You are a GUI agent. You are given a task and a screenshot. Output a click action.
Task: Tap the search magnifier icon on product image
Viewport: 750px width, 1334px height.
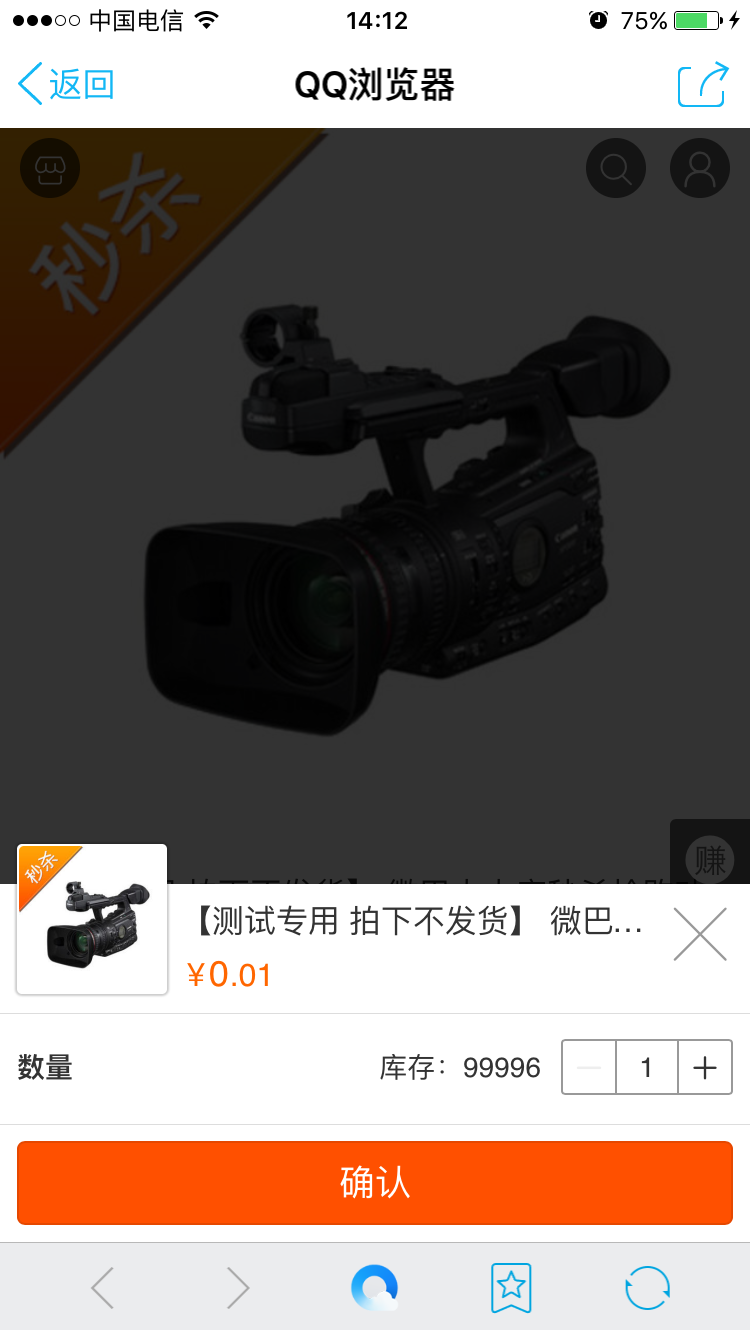tap(616, 168)
